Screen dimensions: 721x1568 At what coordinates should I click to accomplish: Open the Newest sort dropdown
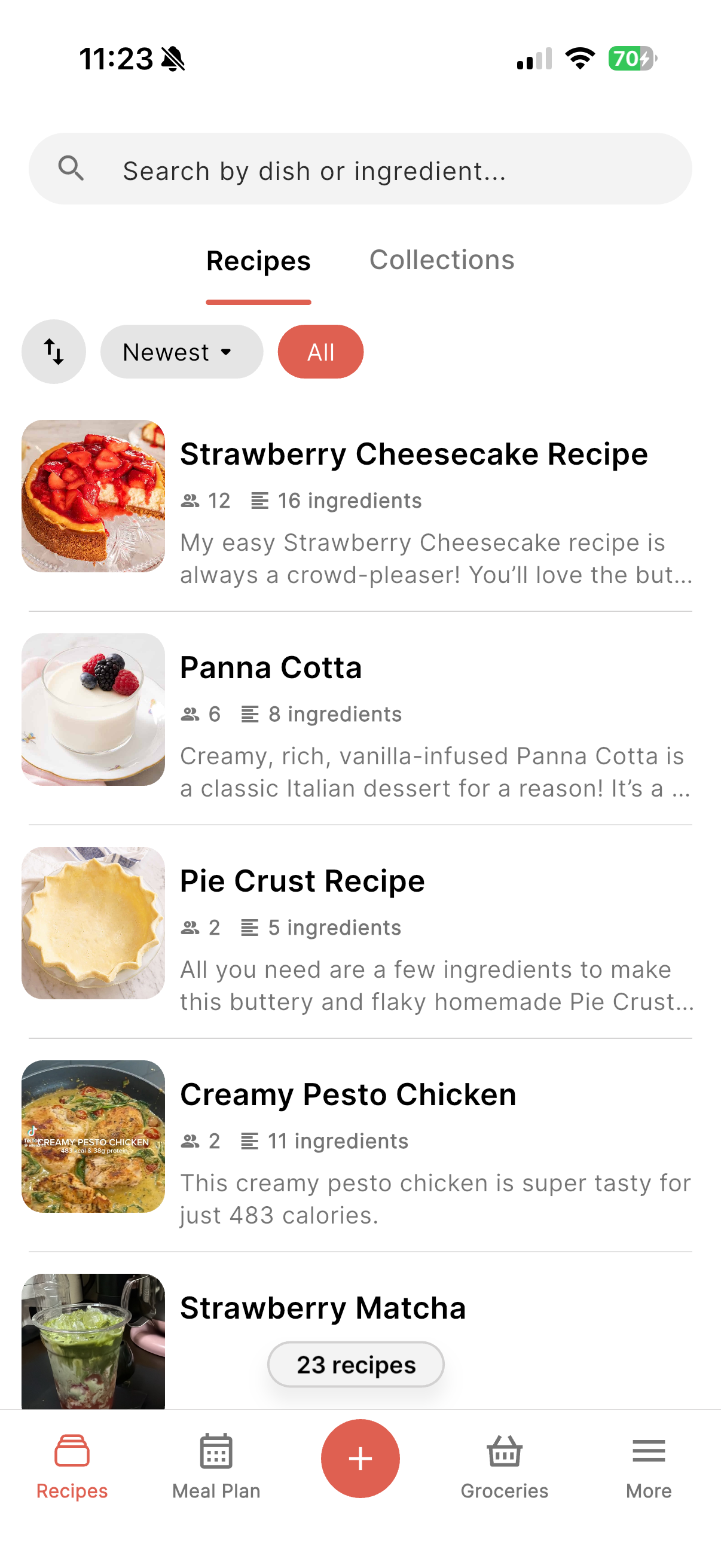click(181, 351)
